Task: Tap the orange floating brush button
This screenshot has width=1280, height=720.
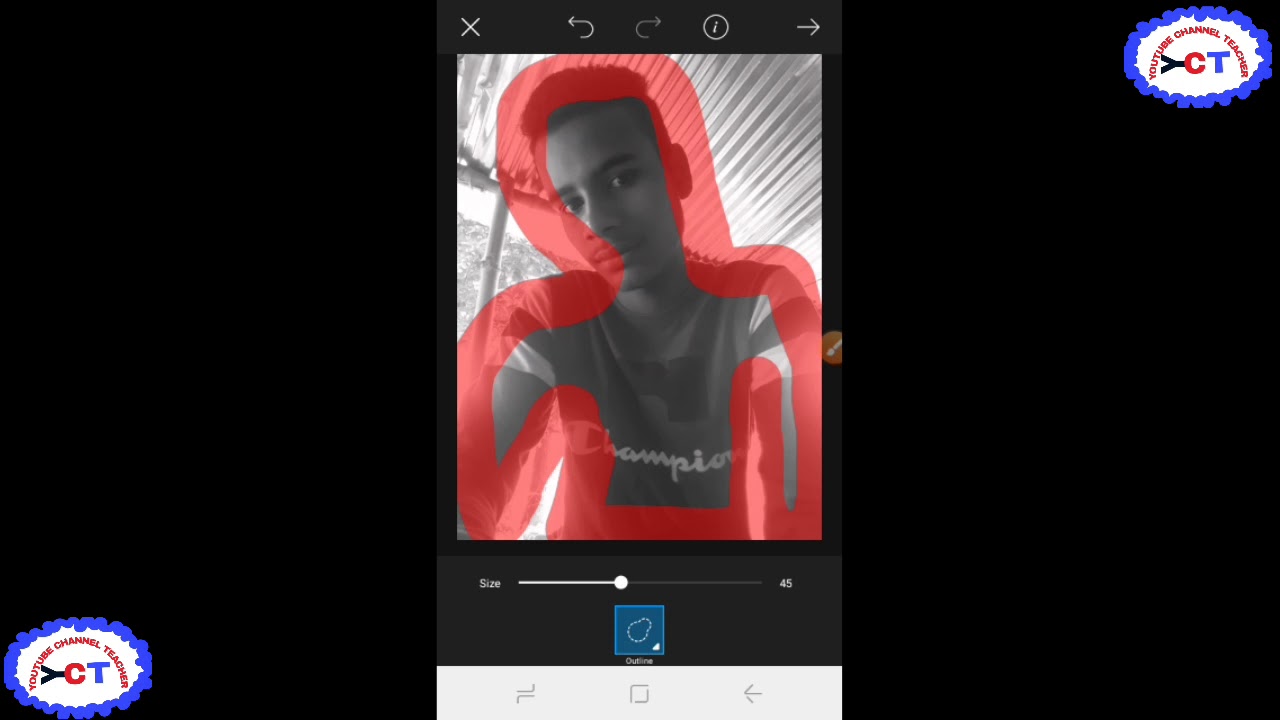Action: point(832,348)
